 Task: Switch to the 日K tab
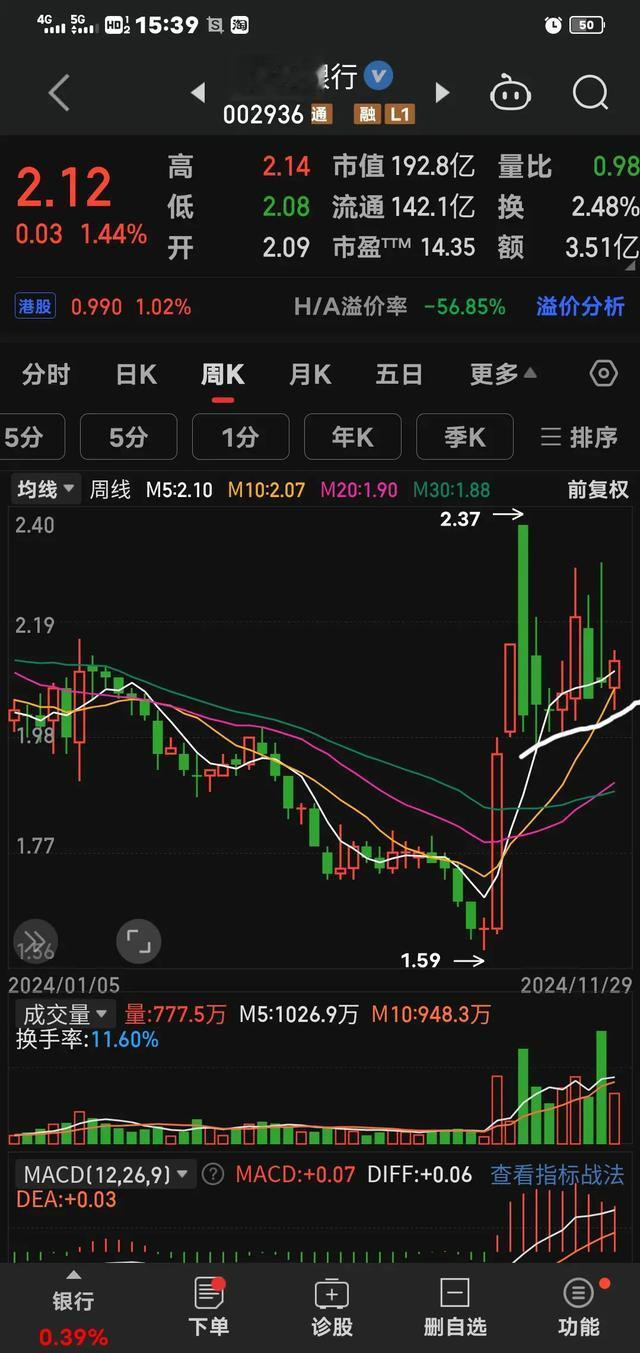(136, 374)
